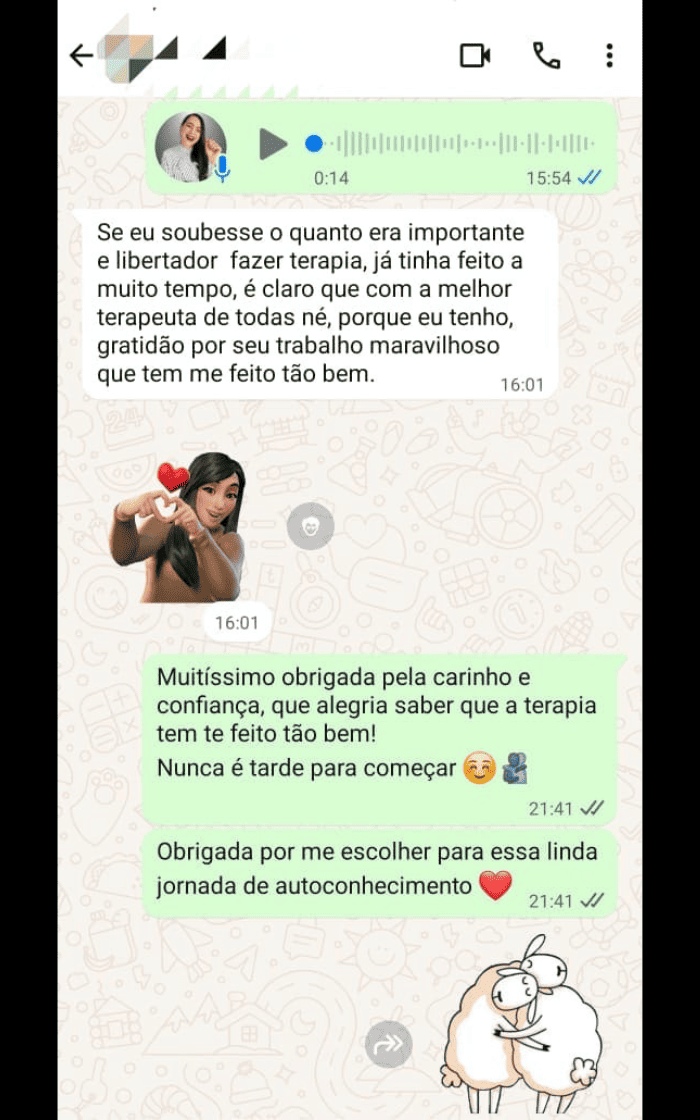The width and height of the screenshot is (700, 1120).
Task: Start a video call with this contact
Action: [x=474, y=55]
